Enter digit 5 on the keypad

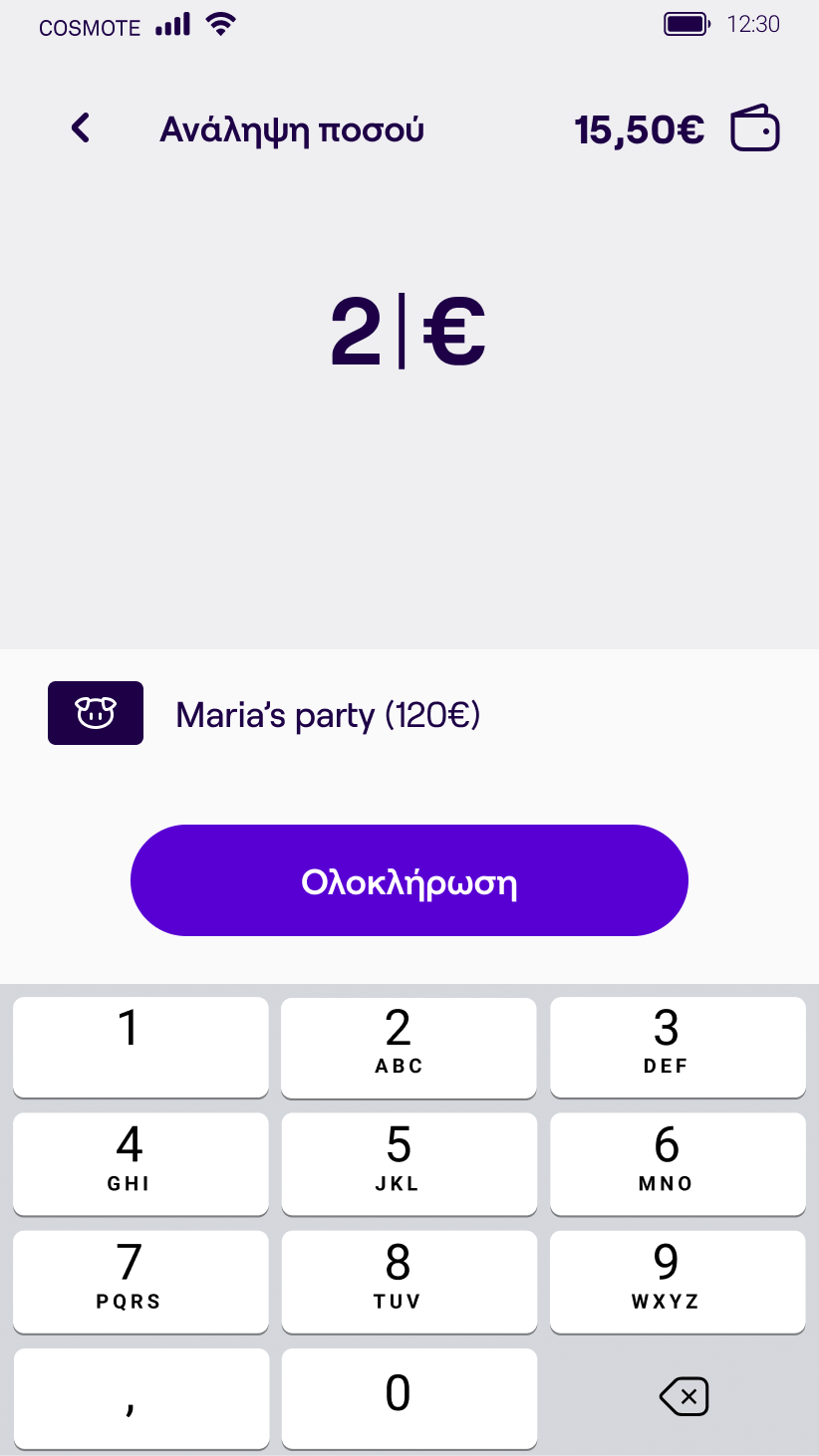(409, 1162)
